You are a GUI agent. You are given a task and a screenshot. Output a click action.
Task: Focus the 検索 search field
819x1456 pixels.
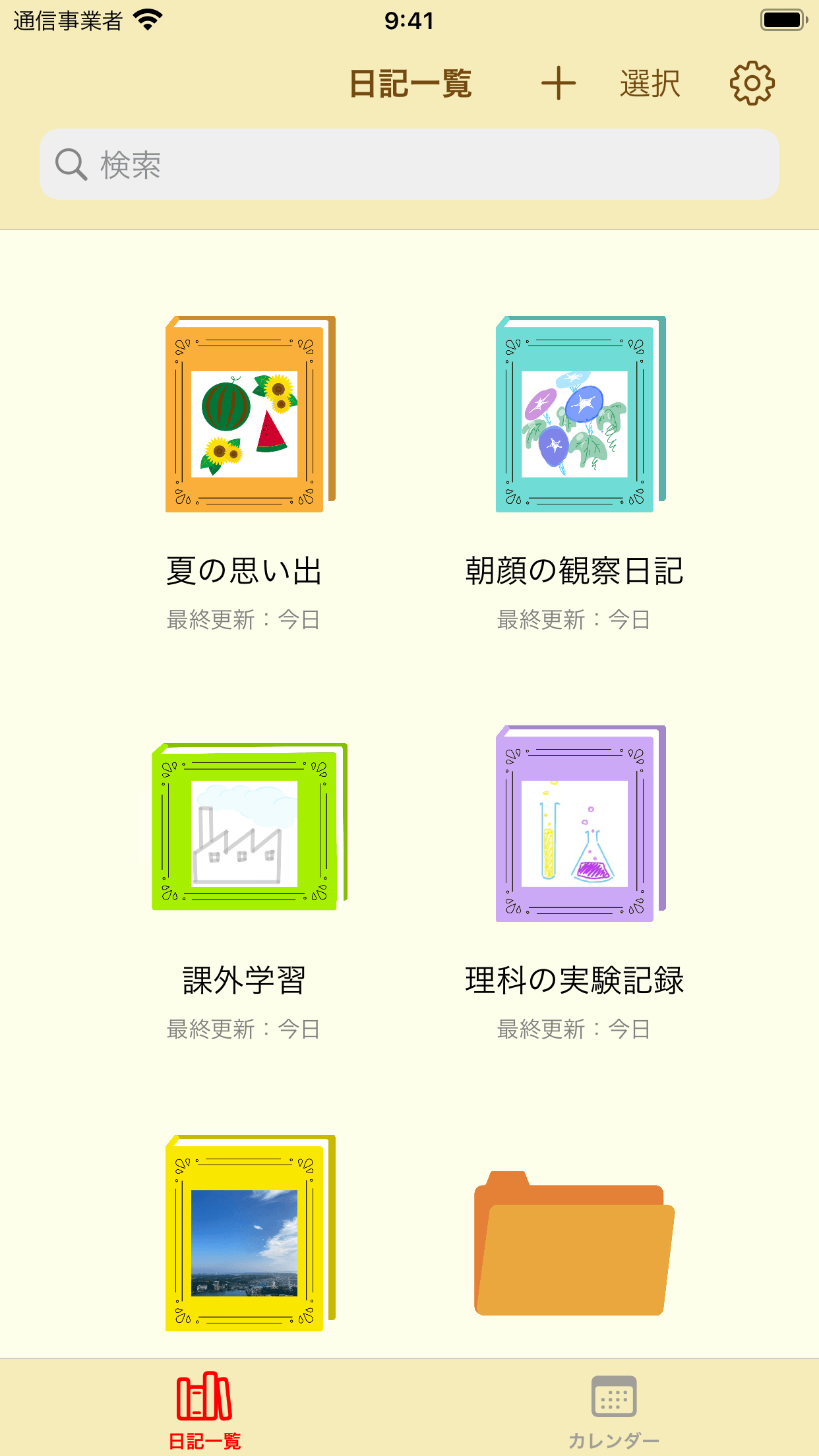(409, 165)
